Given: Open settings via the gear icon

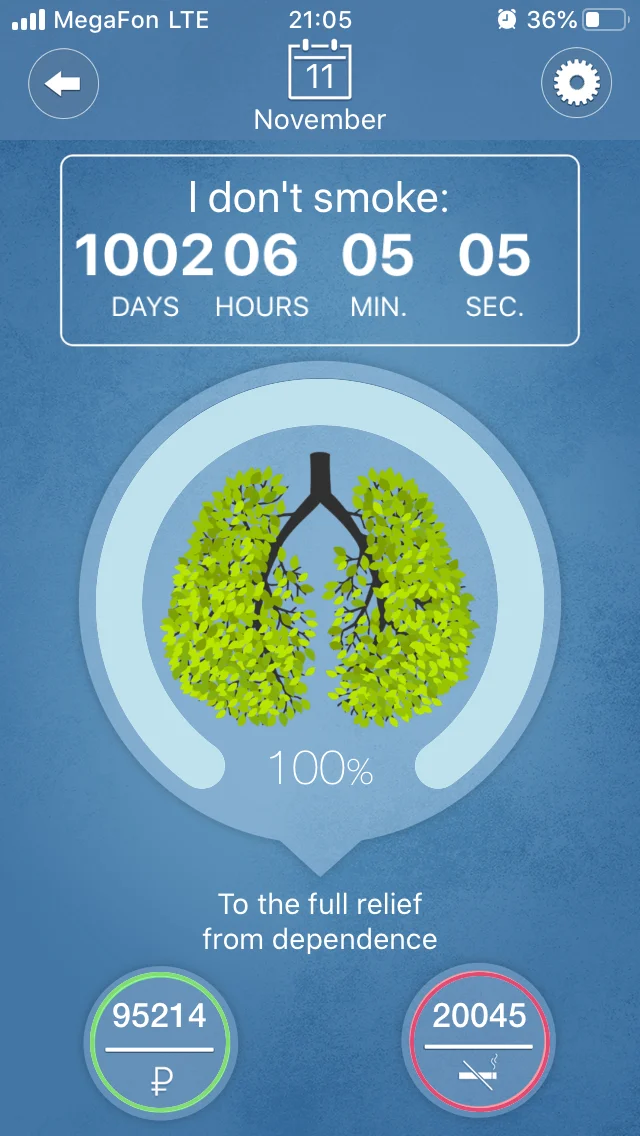Looking at the screenshot, I should (576, 85).
